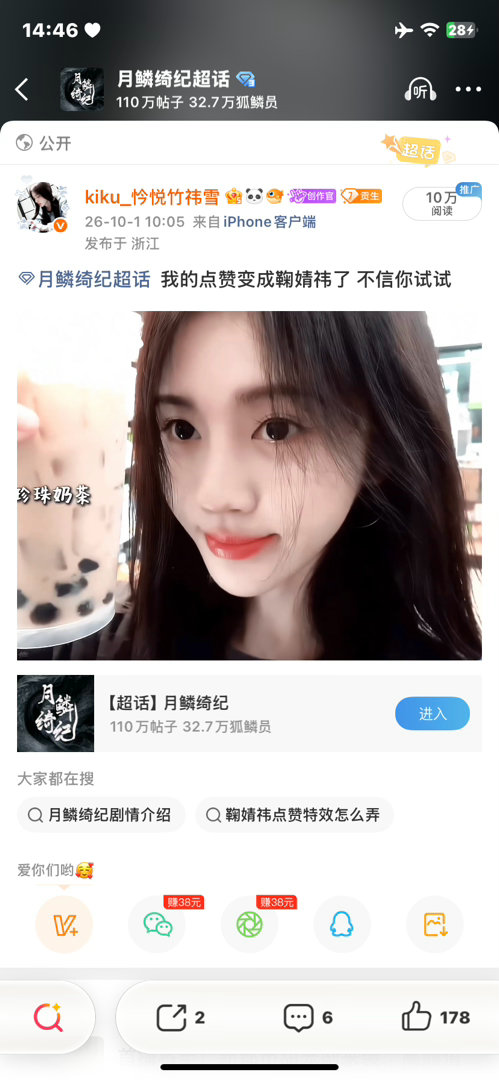Tap the orange V+ share icon

click(64, 924)
